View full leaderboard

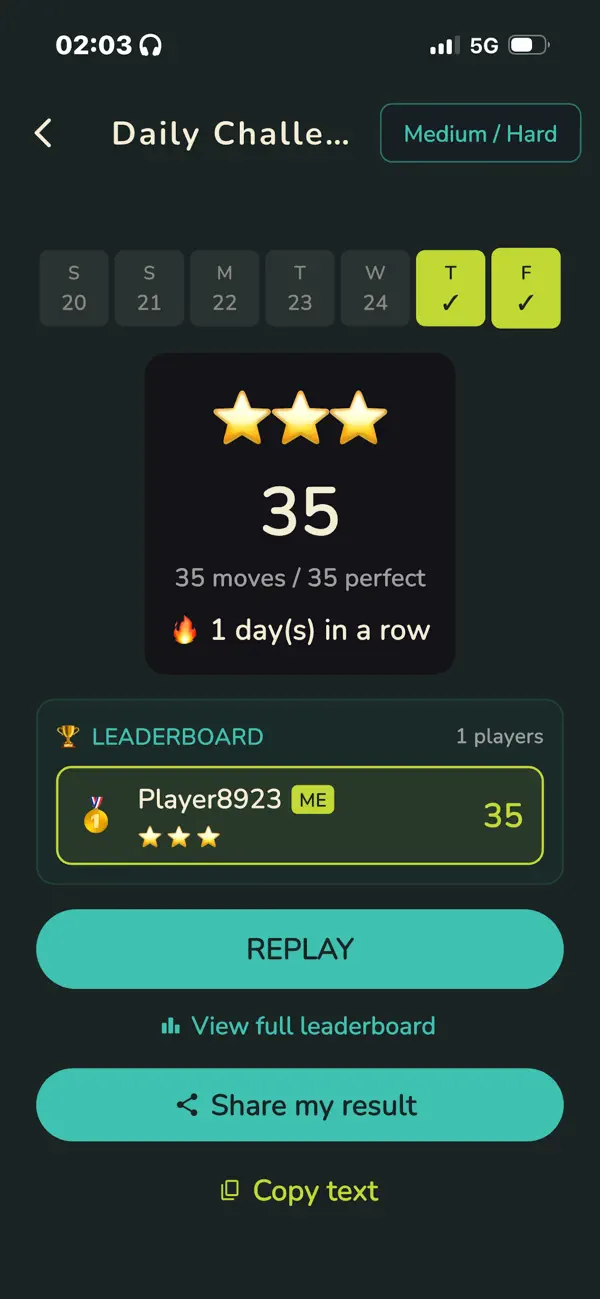[x=298, y=1026]
